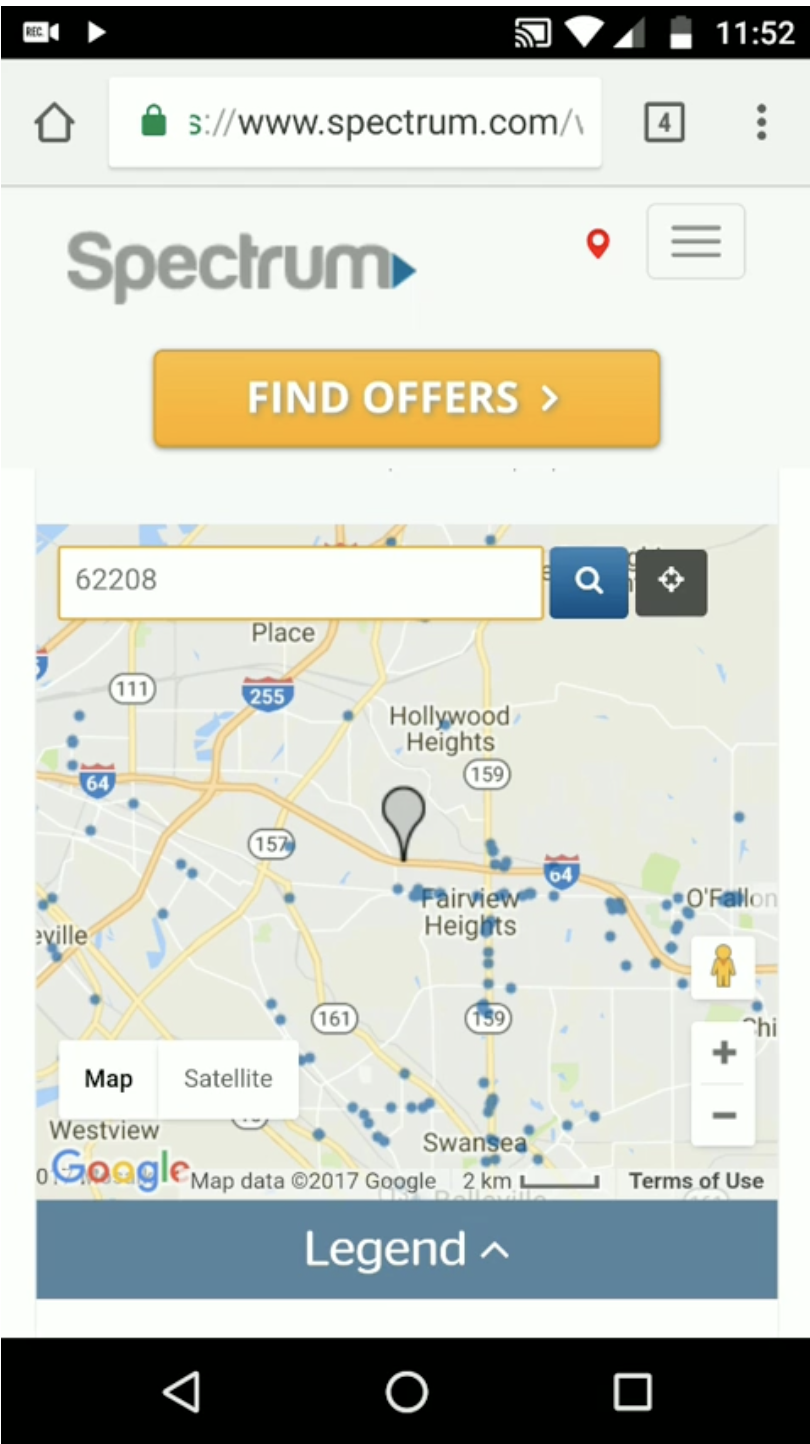
Task: Open the recent apps overview
Action: pos(632,1391)
